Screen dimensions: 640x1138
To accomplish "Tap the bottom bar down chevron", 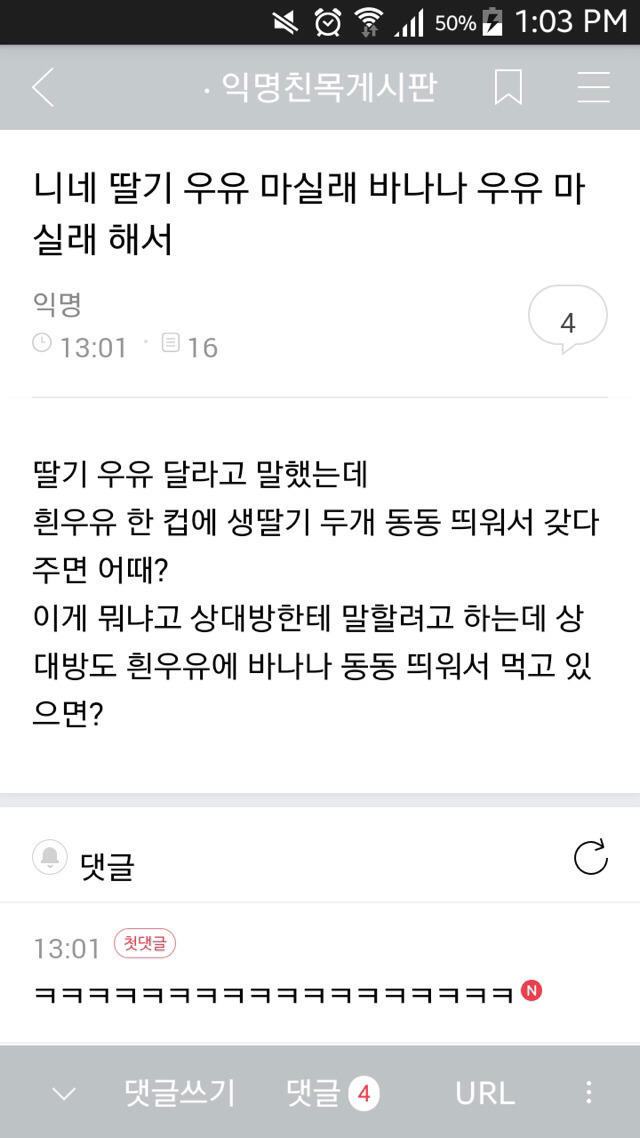I will (63, 1094).
